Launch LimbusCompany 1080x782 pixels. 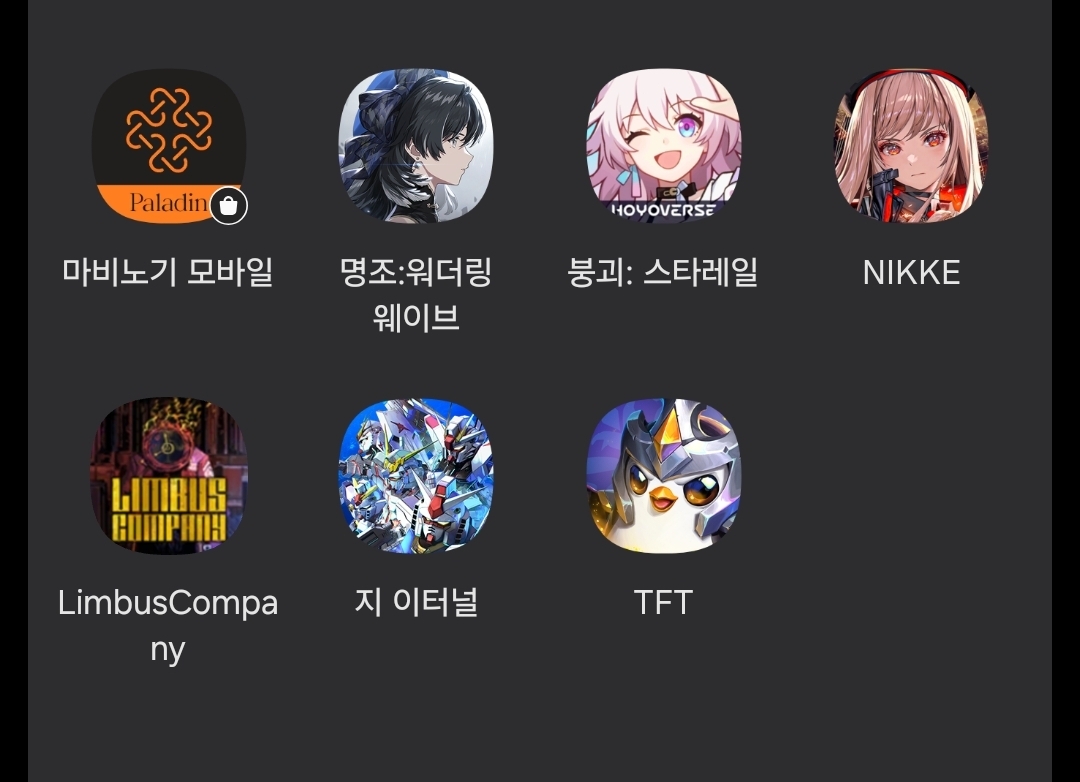coord(168,476)
